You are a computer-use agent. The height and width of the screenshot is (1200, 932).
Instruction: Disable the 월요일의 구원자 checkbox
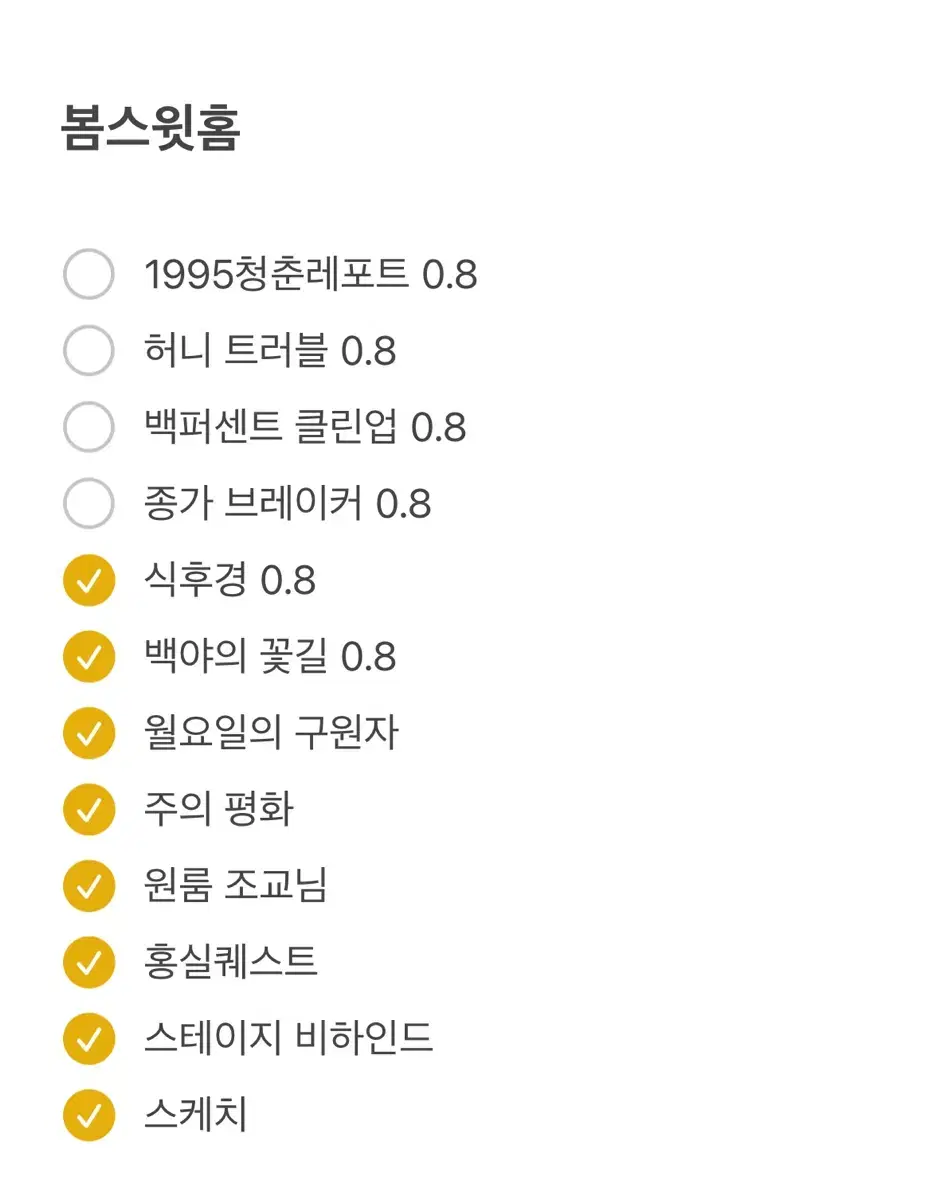pos(88,732)
